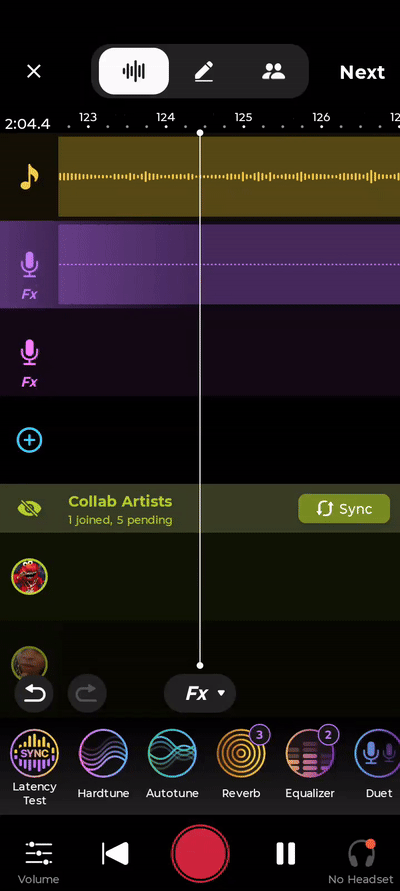Choose the Duet effect

378,764
